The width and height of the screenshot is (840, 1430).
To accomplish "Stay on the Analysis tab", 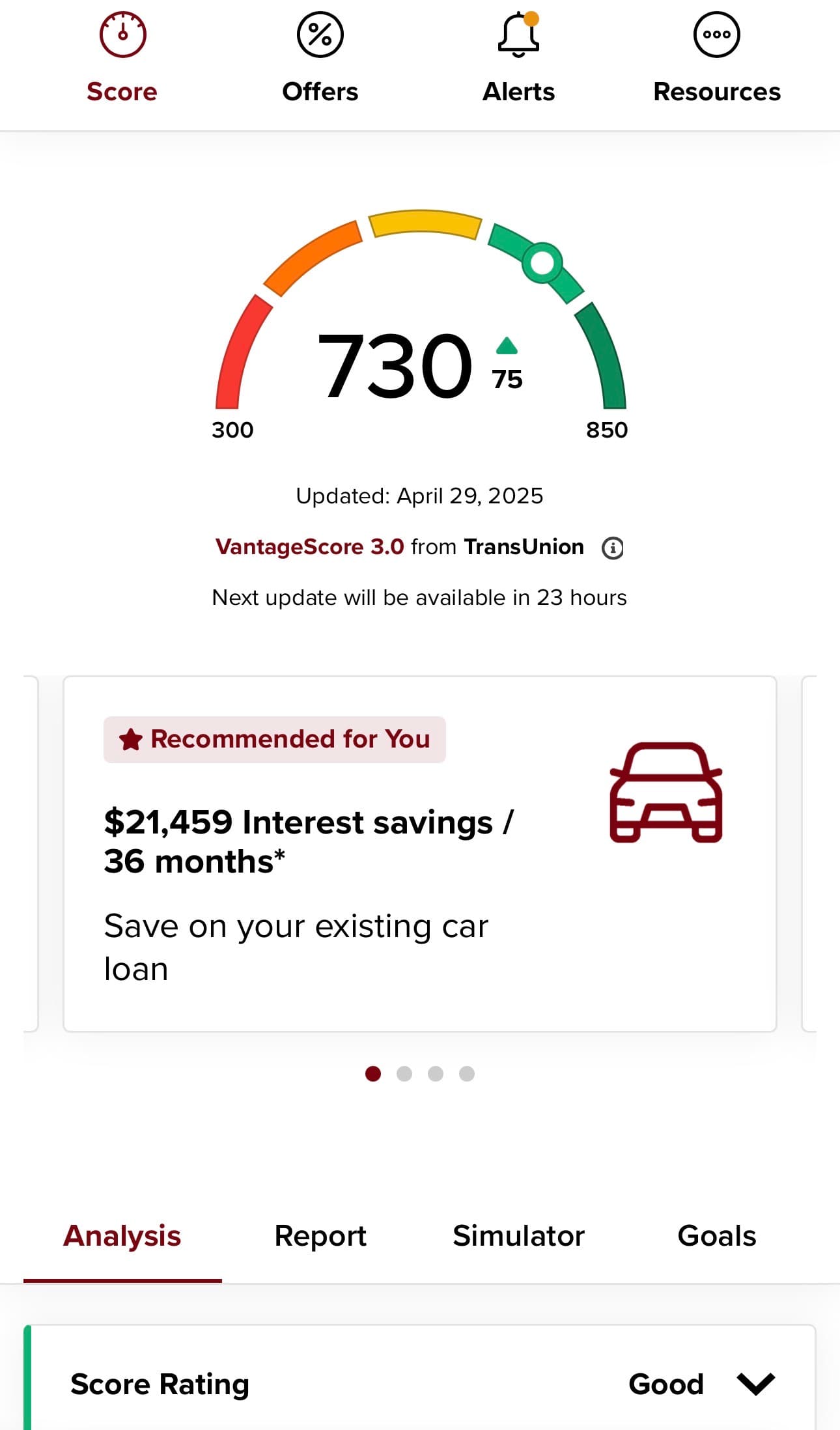I will click(x=121, y=1235).
